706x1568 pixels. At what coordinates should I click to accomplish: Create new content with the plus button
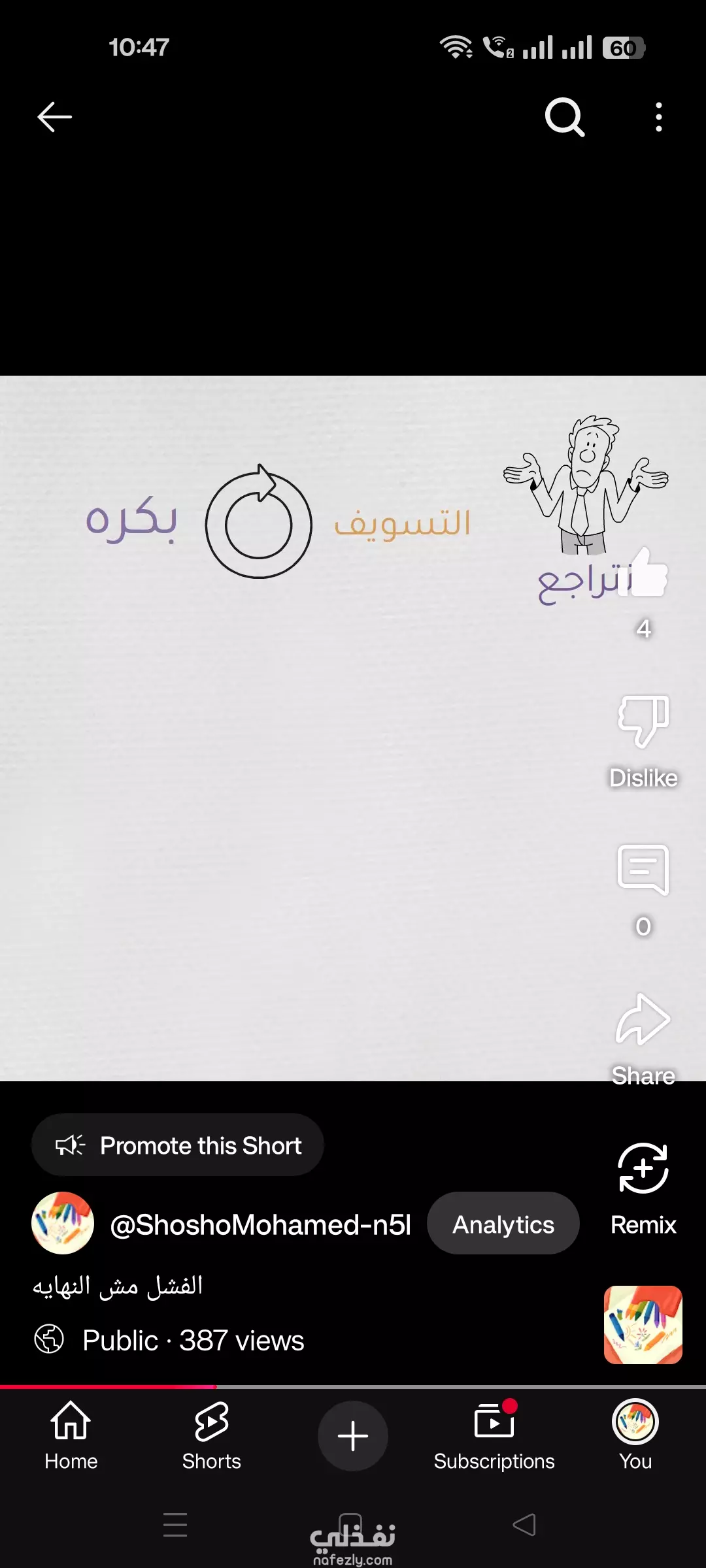pyautogui.click(x=353, y=1436)
